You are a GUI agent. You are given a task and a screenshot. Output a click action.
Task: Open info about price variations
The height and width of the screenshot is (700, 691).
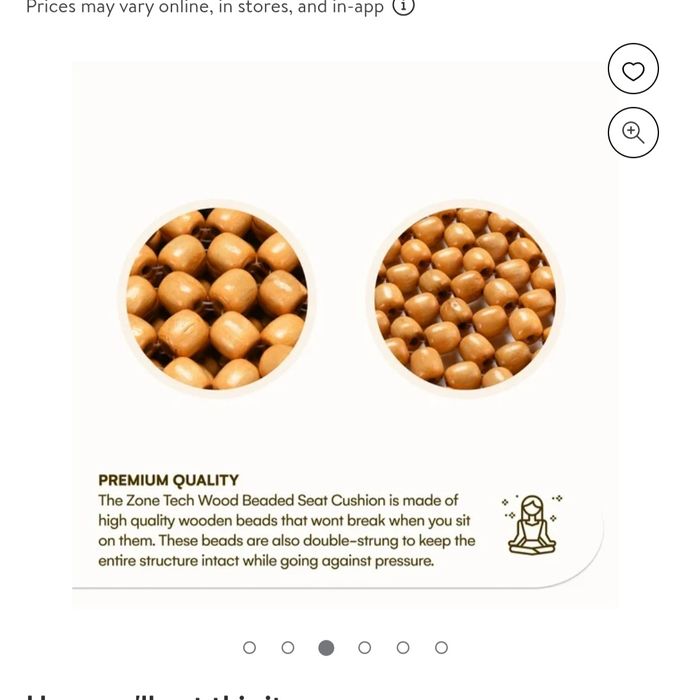(x=404, y=7)
